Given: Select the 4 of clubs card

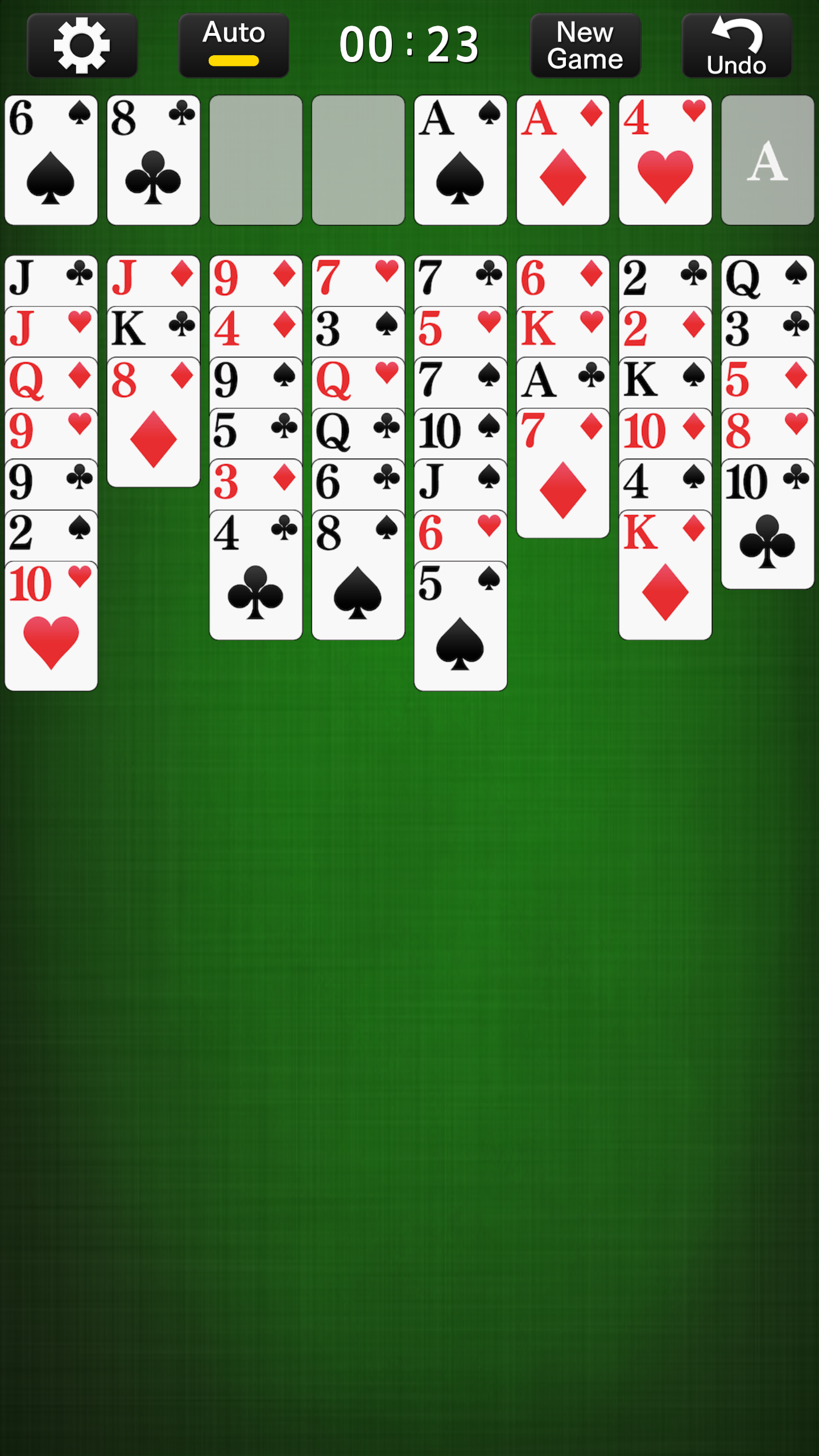Looking at the screenshot, I should [x=256, y=575].
